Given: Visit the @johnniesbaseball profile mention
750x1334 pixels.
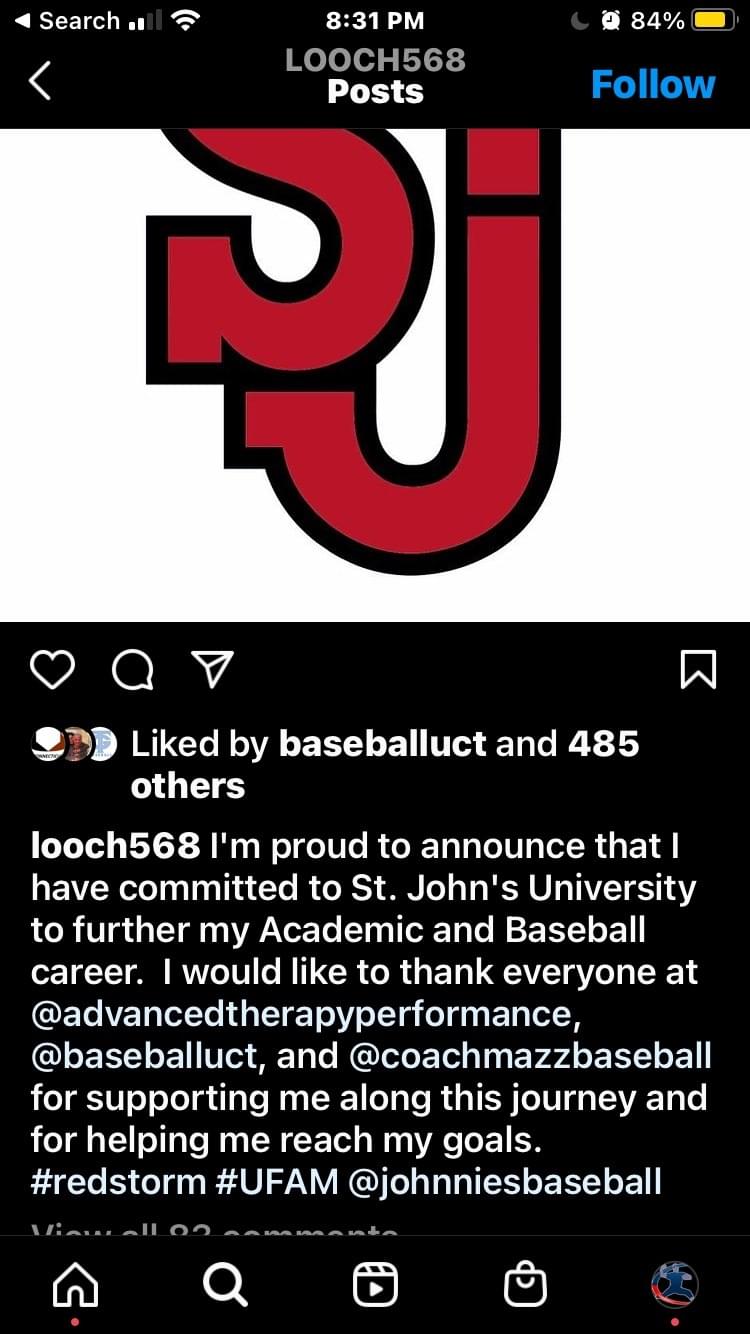Looking at the screenshot, I should pyautogui.click(x=504, y=1182).
